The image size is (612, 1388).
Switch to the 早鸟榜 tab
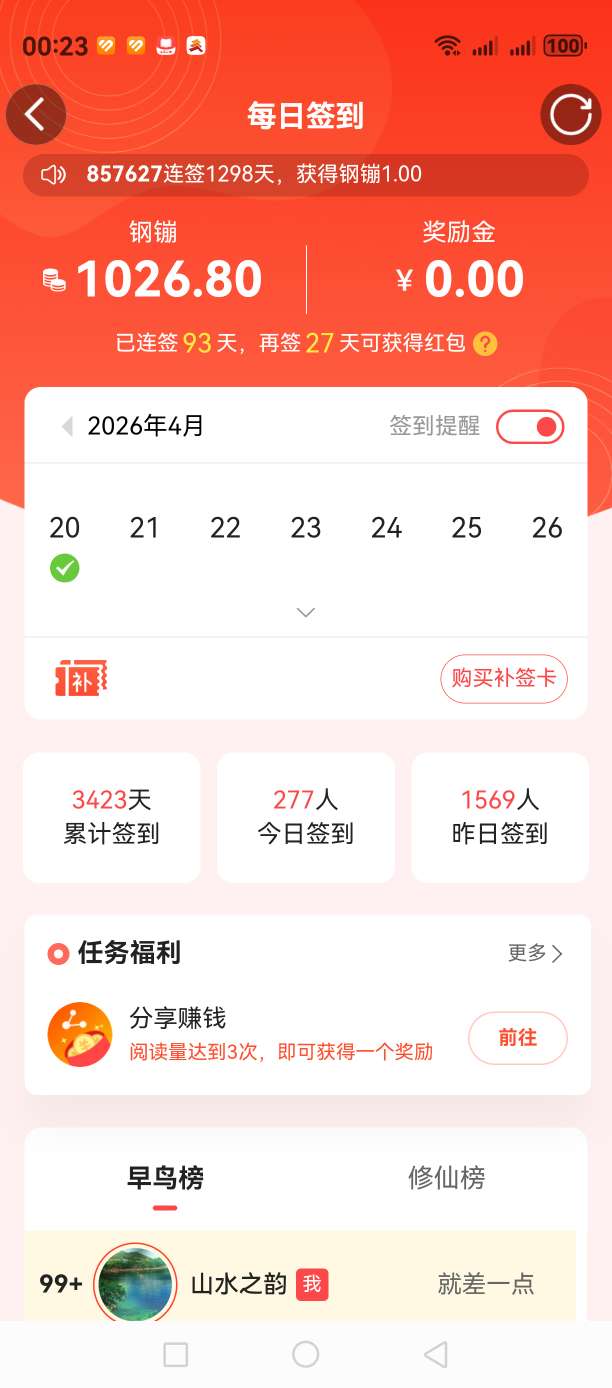coord(165,1178)
